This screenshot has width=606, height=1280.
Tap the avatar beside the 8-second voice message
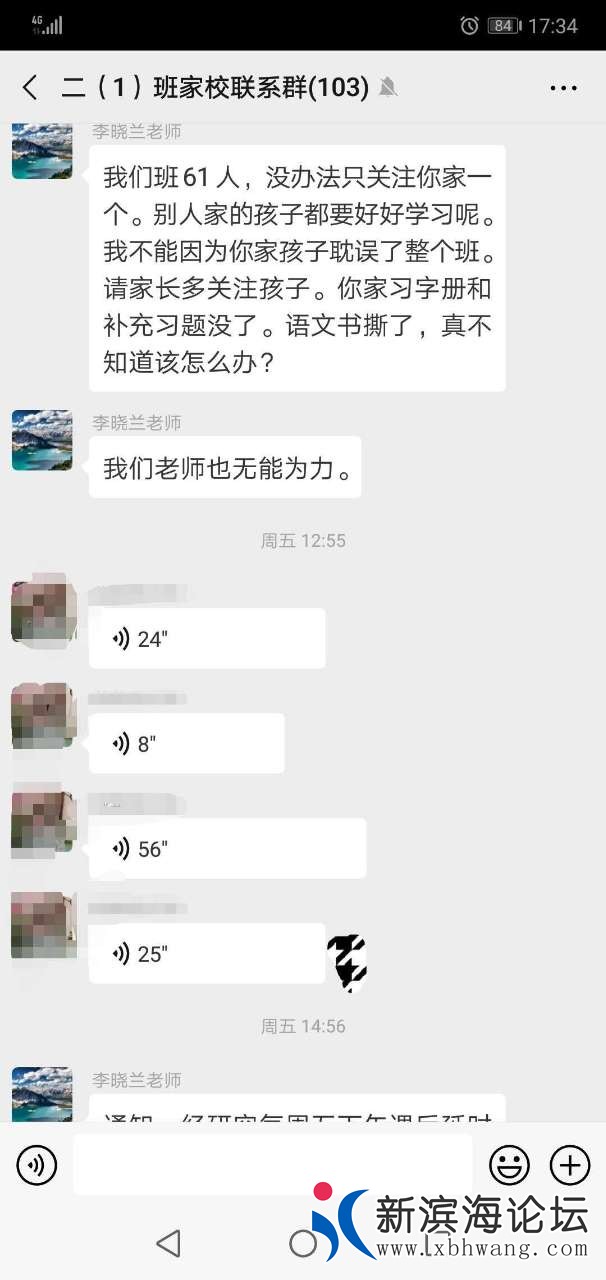coord(43,716)
